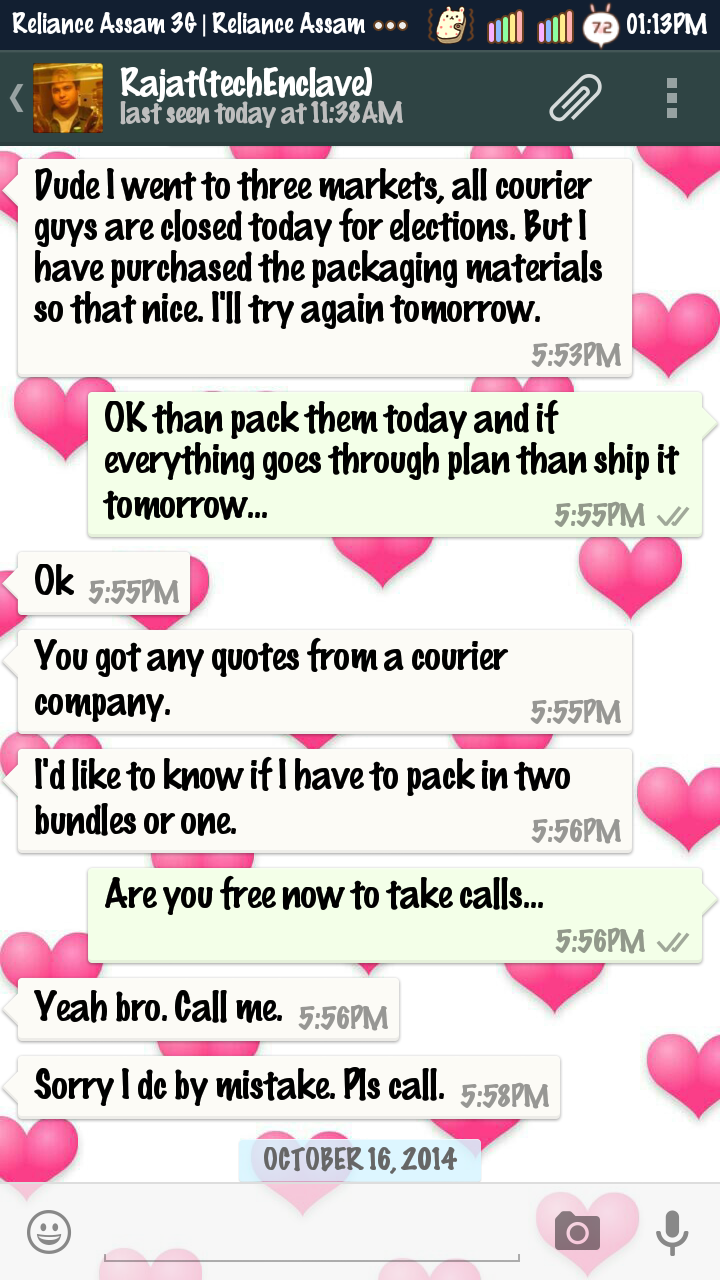Focus the message text input field
720x1280 pixels.
click(311, 1232)
